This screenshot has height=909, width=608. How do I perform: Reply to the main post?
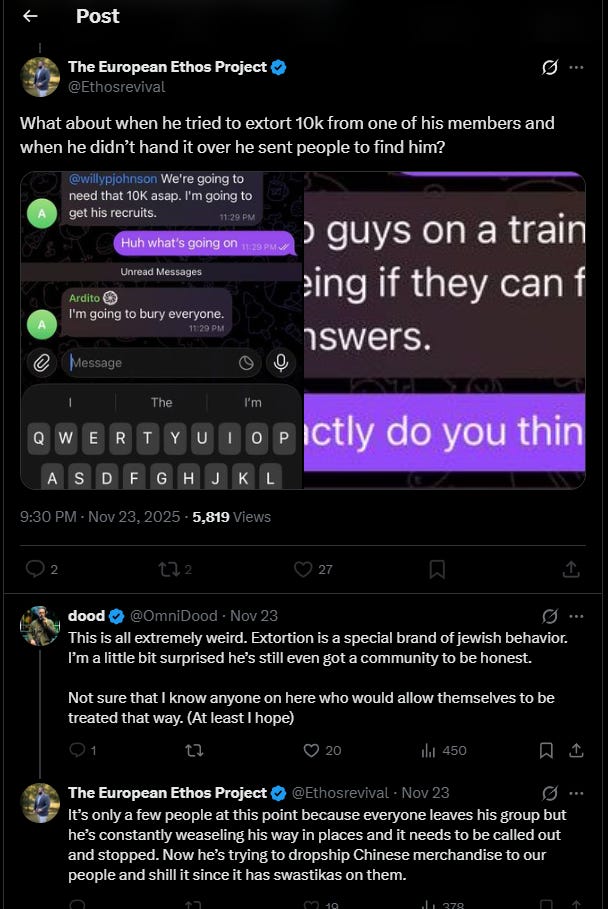point(35,569)
